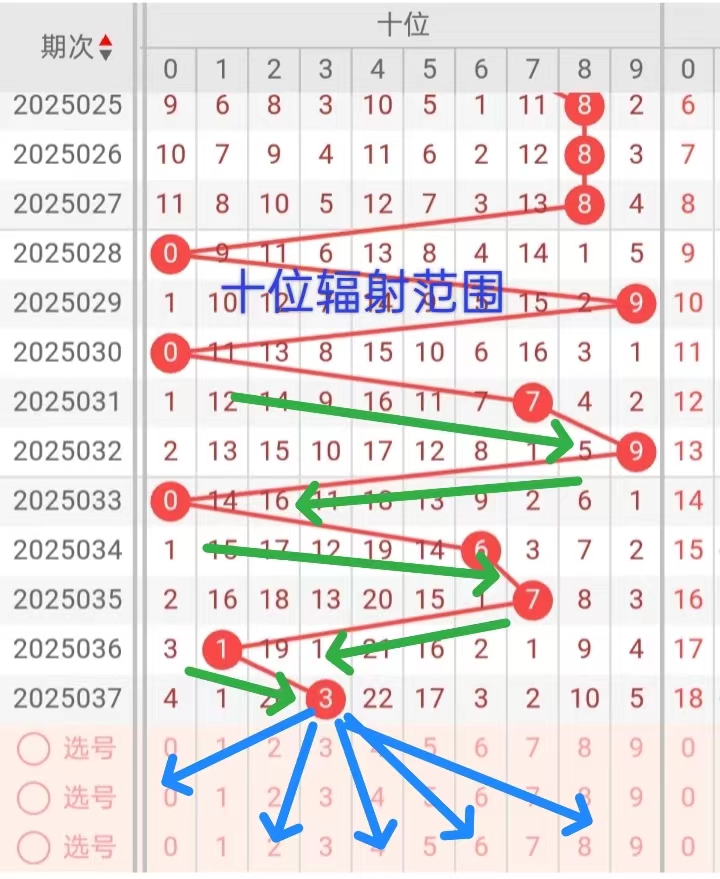Pick tens digit 3 in the third 选号 row
The image size is (720, 879).
[326, 848]
